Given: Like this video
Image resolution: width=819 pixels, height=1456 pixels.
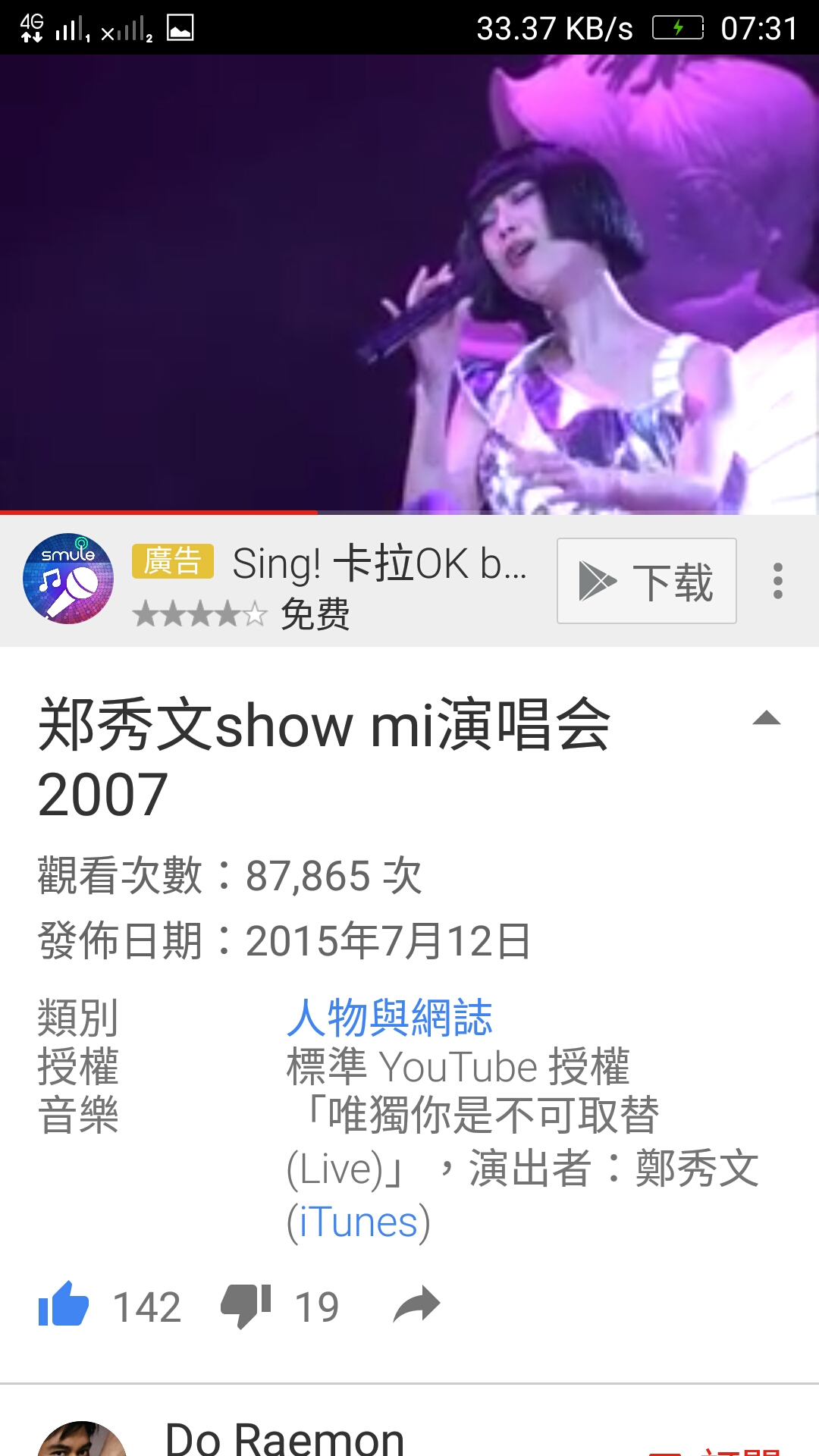Looking at the screenshot, I should pos(64,1305).
